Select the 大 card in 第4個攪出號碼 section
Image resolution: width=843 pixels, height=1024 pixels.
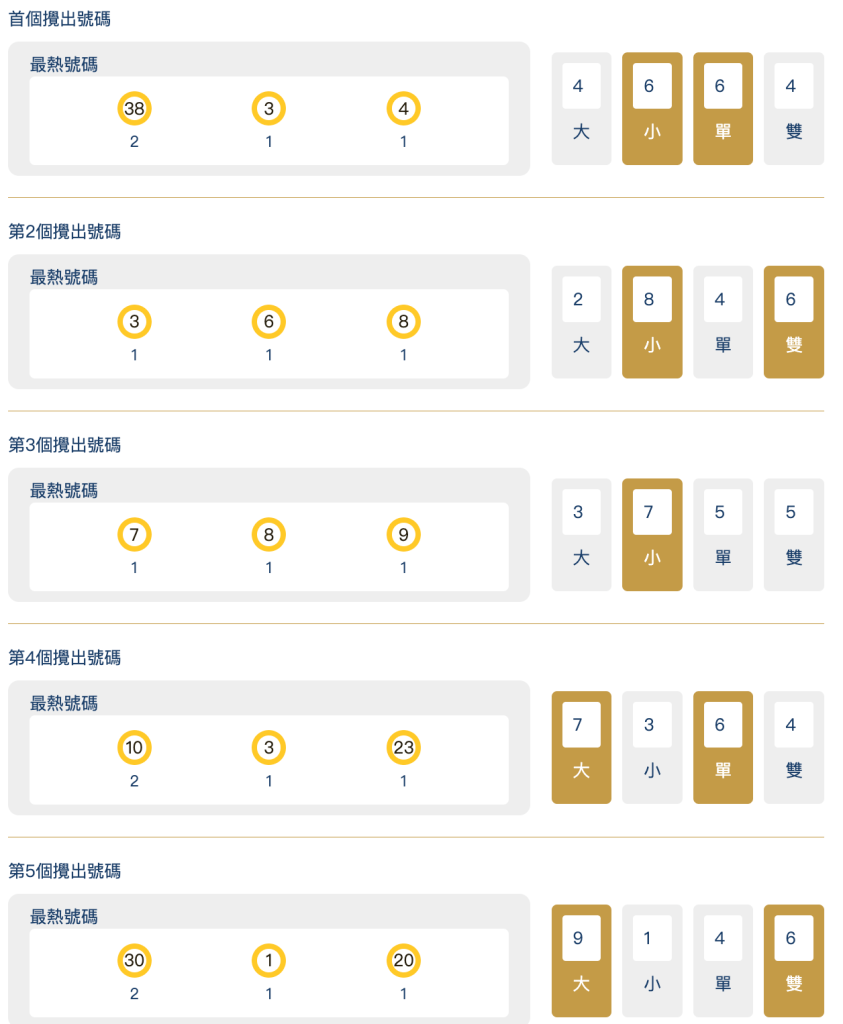[581, 747]
